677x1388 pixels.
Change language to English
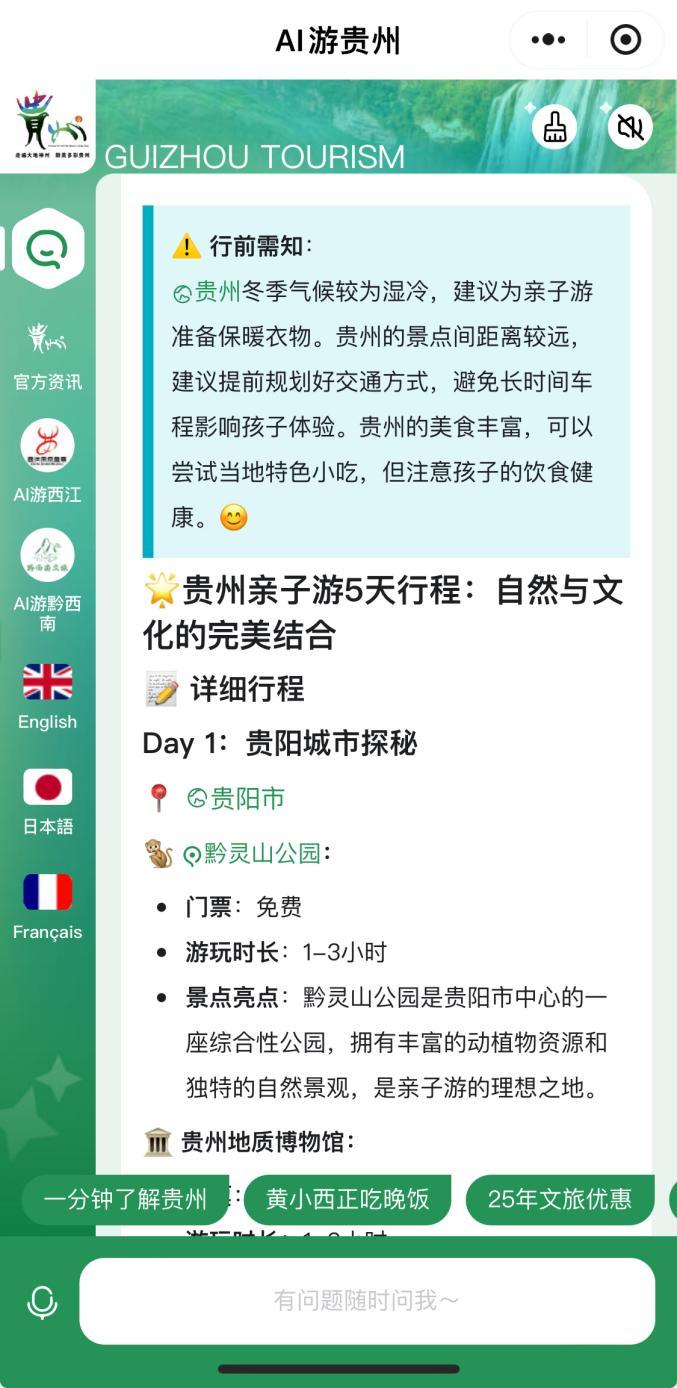(47, 697)
